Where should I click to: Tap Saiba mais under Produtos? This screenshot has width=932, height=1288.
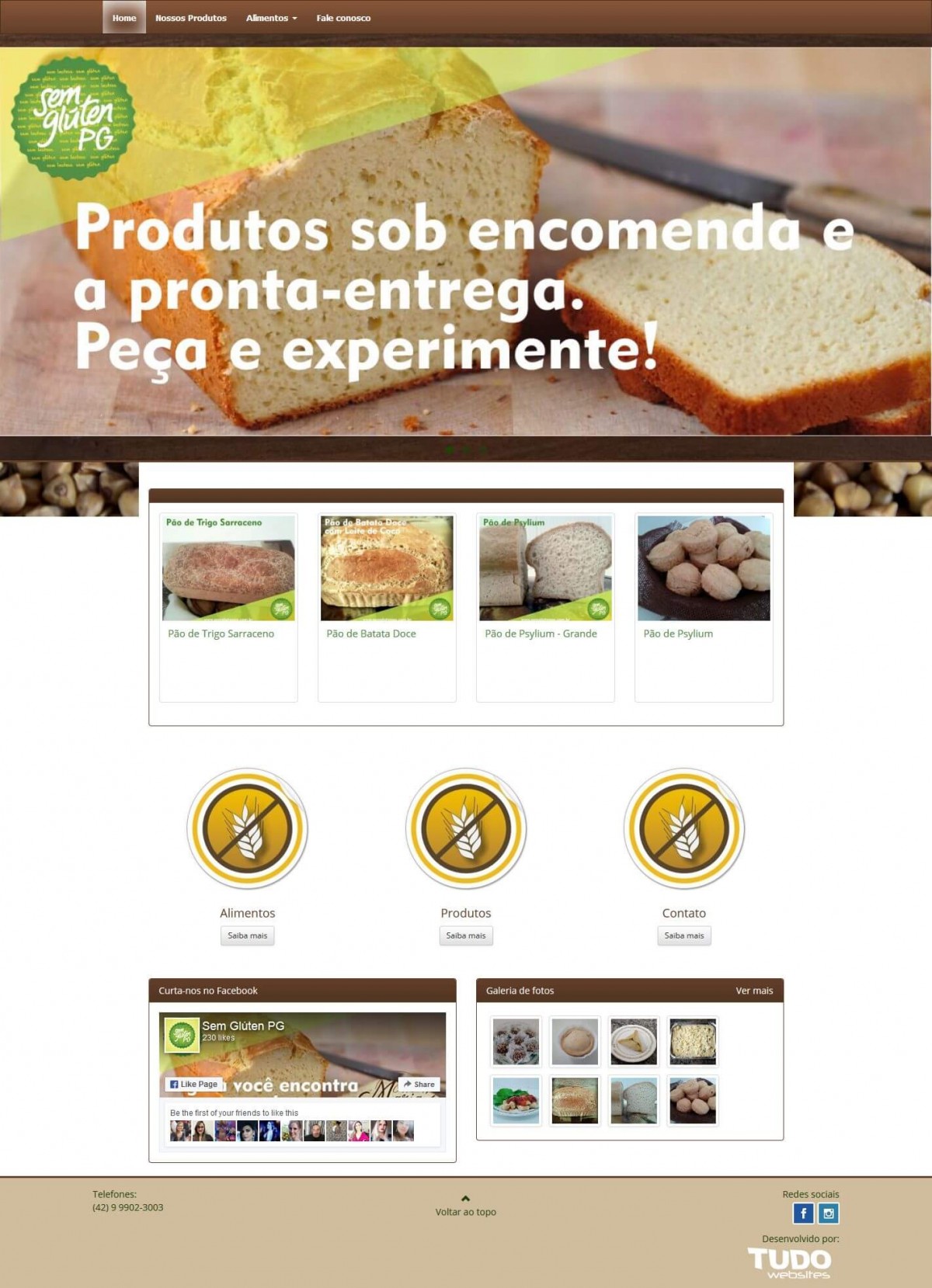(465, 936)
